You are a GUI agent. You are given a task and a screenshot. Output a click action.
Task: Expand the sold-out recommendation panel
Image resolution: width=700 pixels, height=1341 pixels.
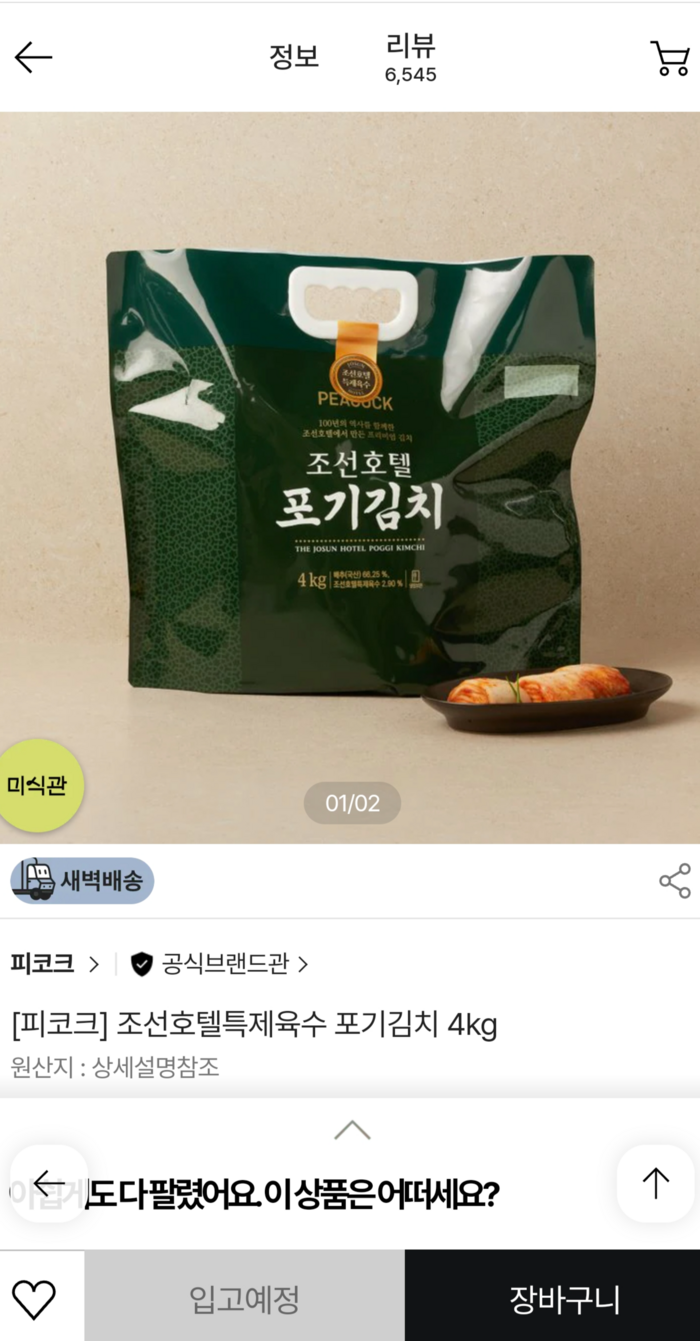point(351,1130)
